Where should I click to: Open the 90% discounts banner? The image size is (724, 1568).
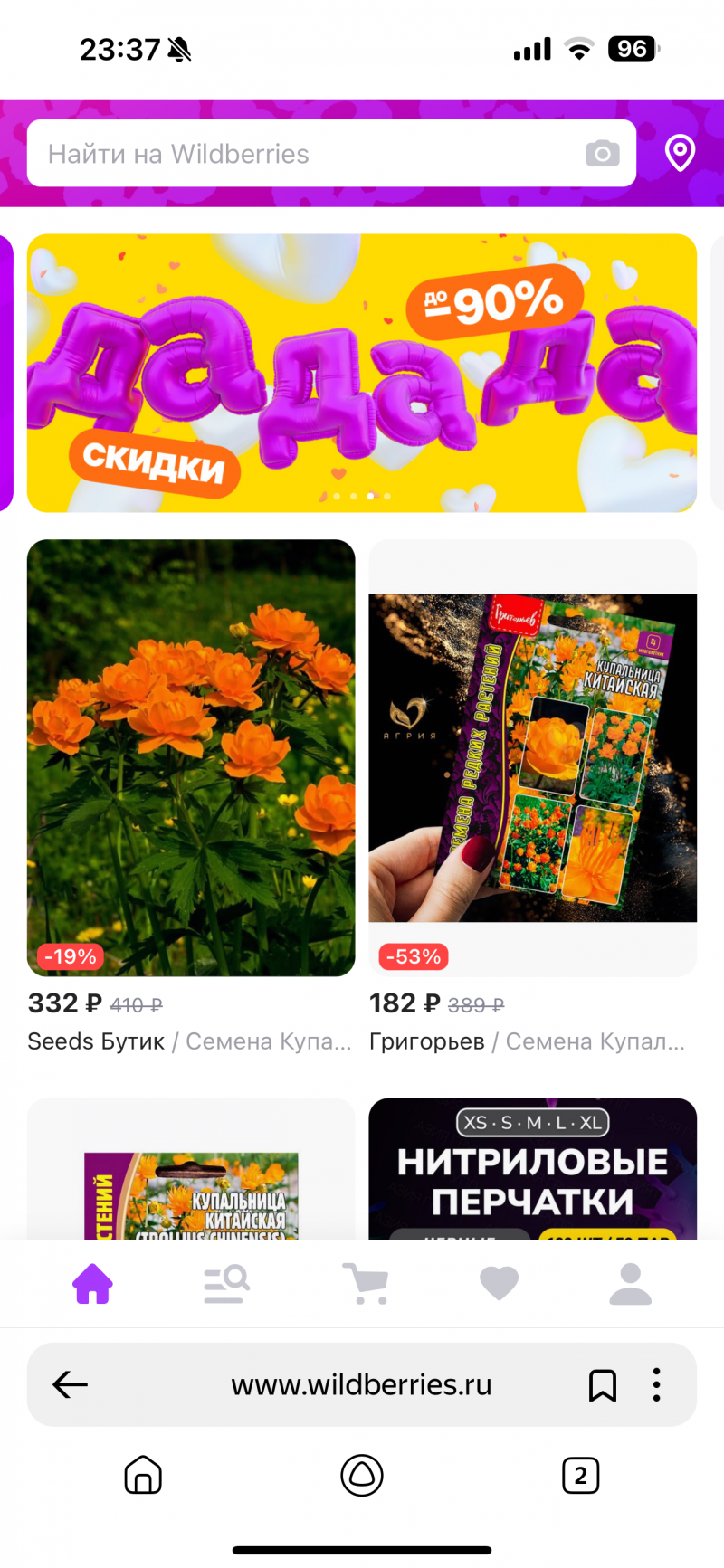coord(362,373)
